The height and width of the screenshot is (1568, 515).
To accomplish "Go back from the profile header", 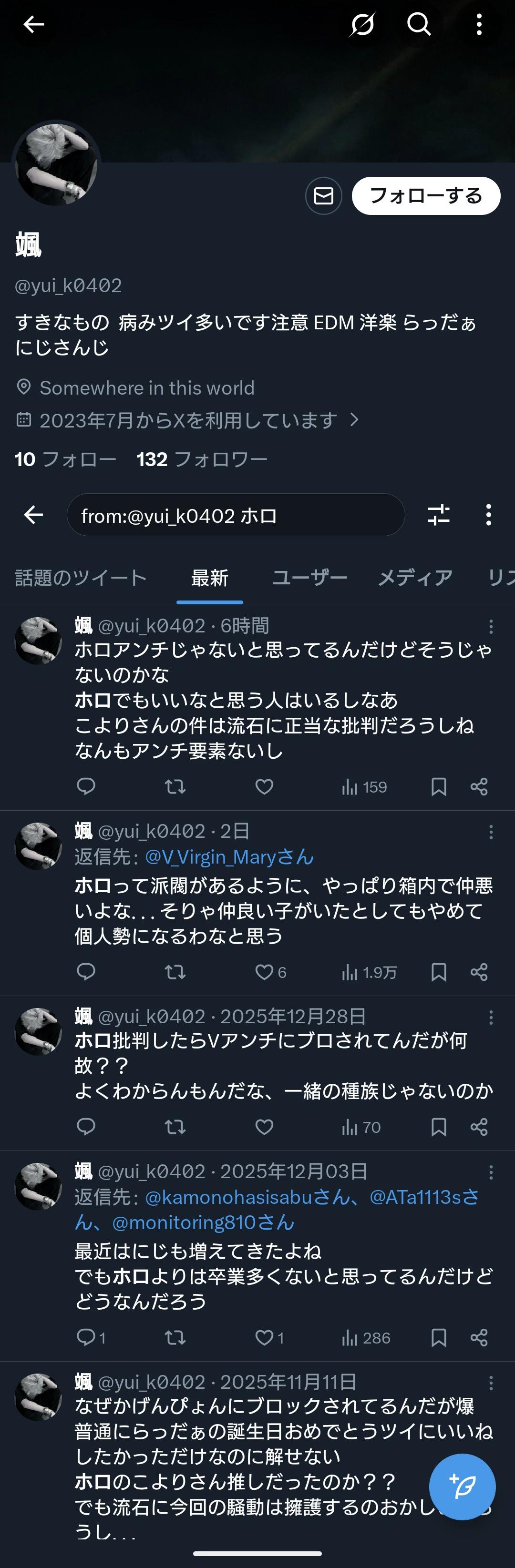I will (33, 24).
